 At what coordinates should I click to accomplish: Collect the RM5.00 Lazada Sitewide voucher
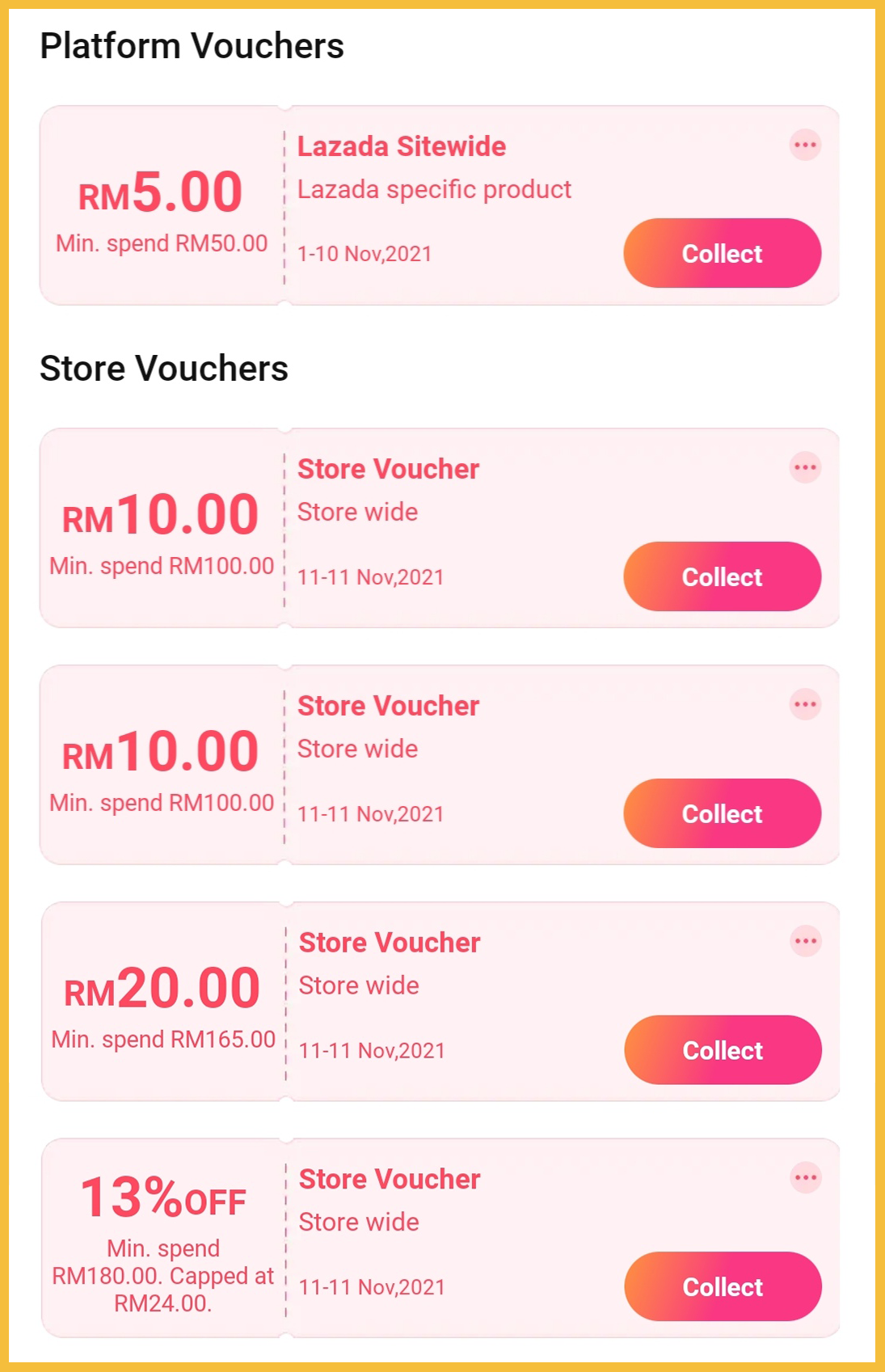point(722,254)
